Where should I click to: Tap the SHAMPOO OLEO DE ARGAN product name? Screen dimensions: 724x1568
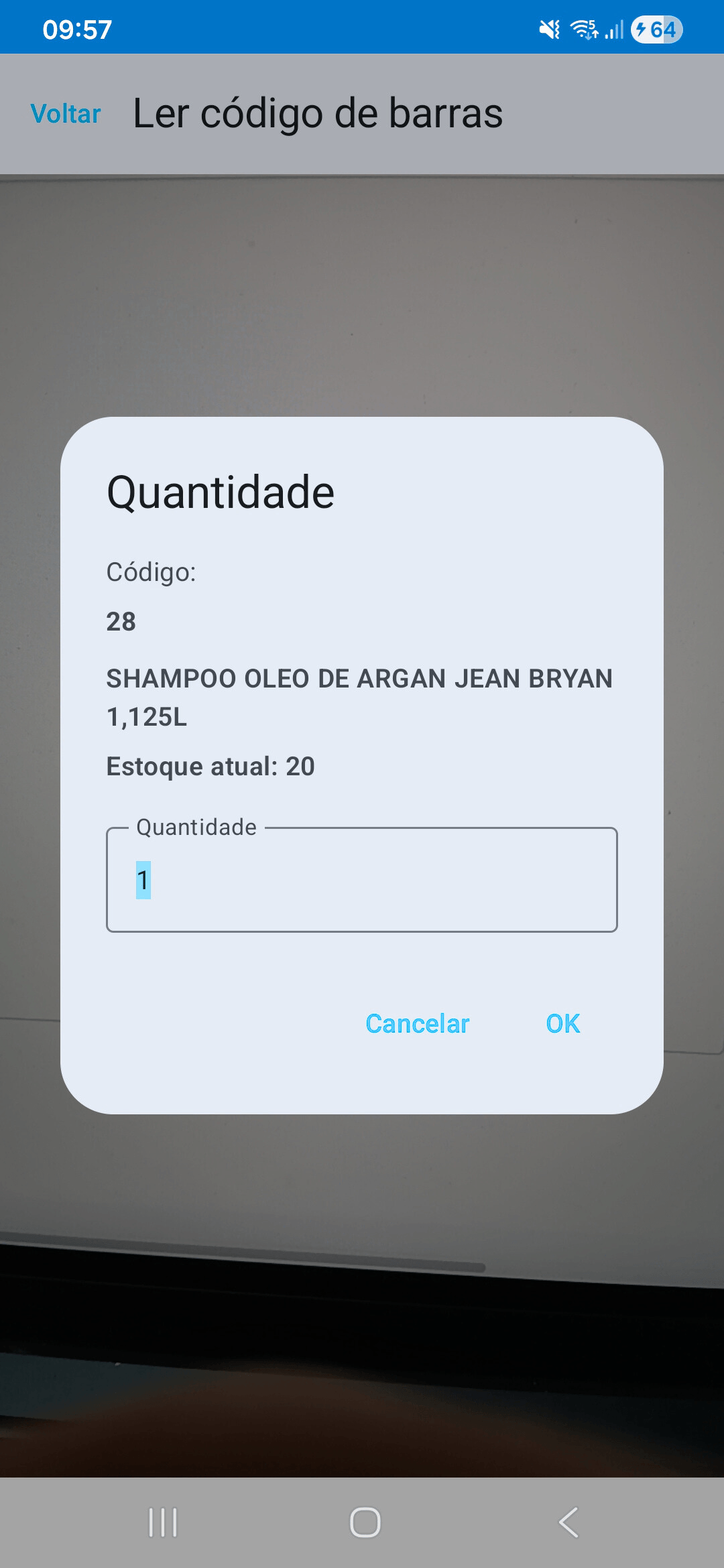[360, 679]
